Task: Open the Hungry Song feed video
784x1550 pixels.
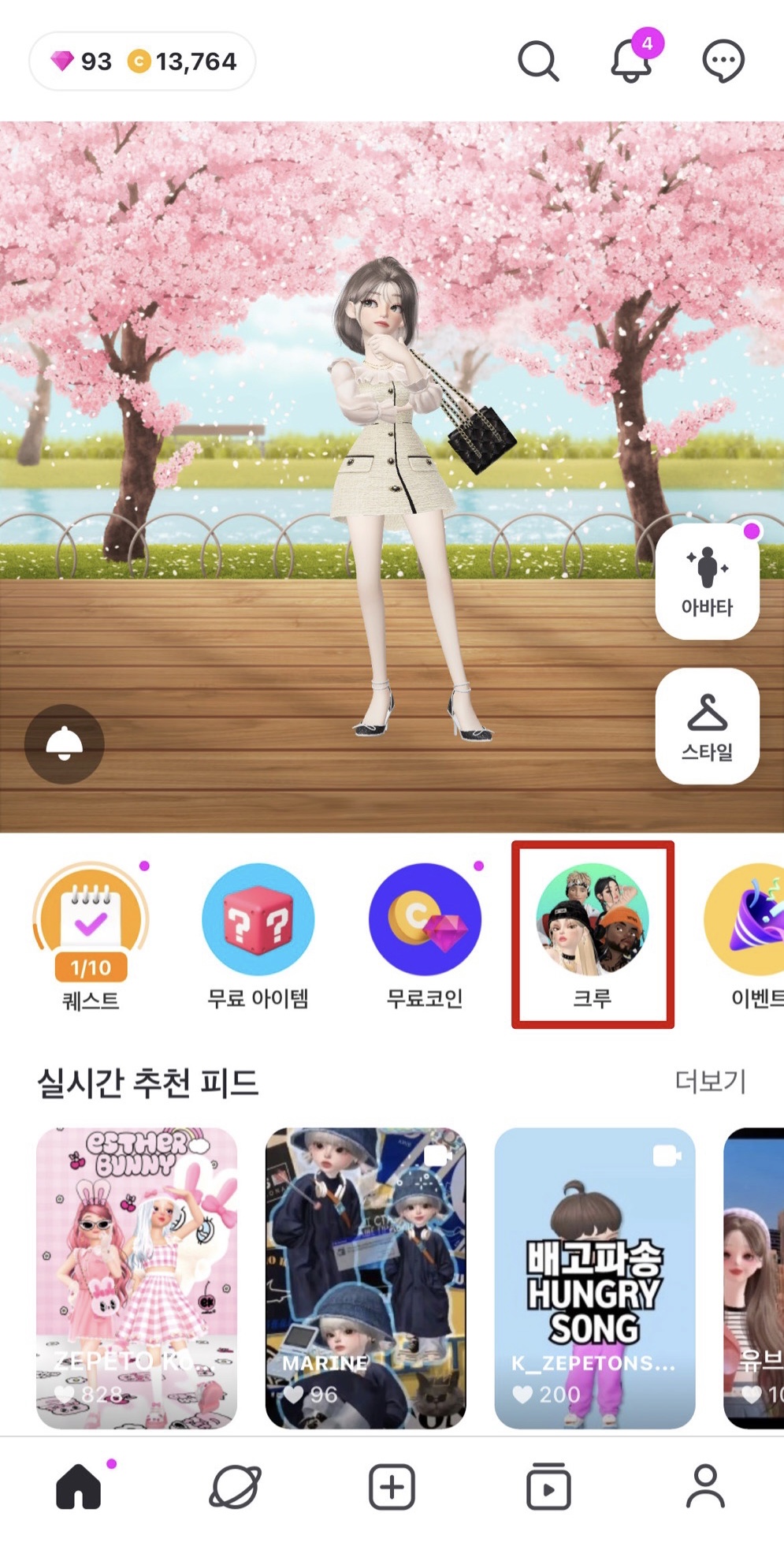Action: click(x=595, y=1277)
